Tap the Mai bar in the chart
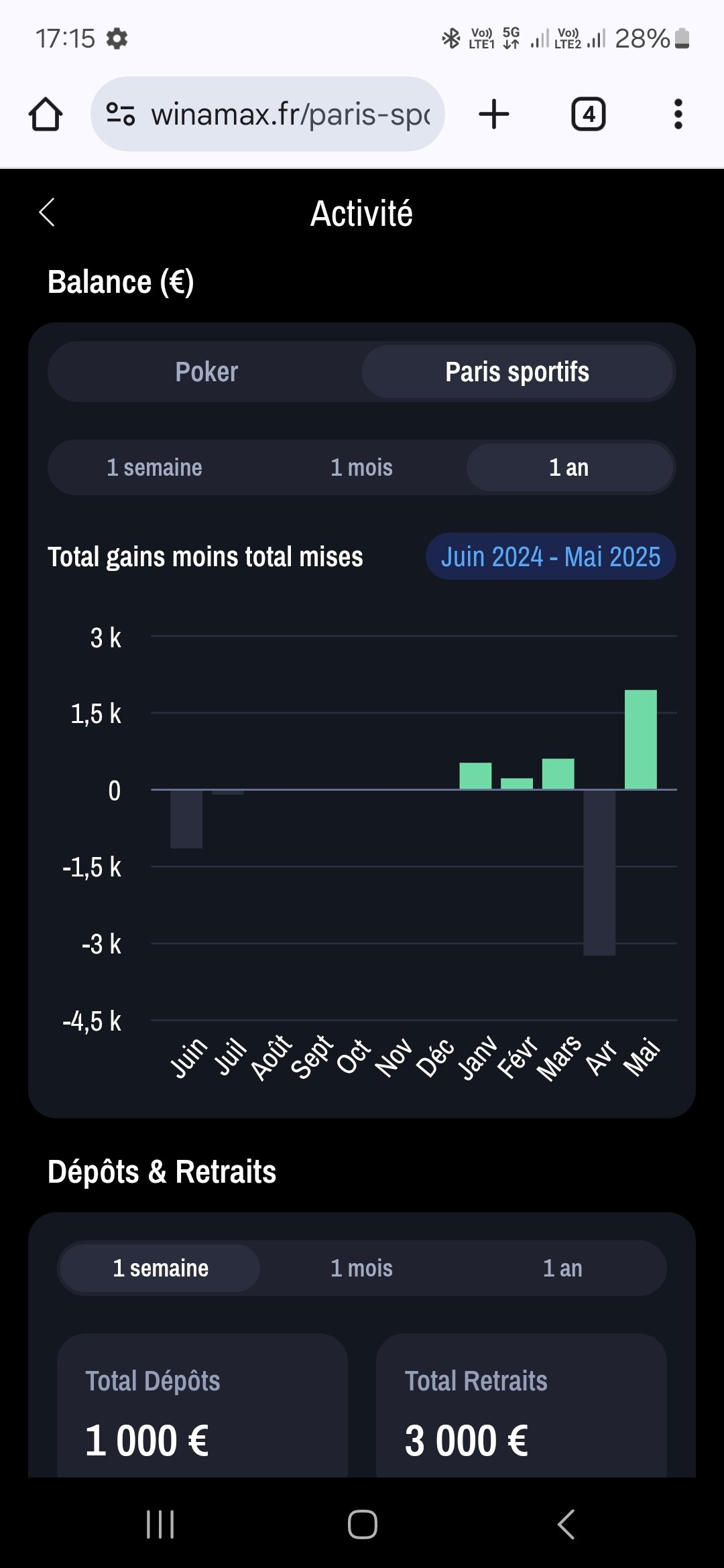 point(641,740)
